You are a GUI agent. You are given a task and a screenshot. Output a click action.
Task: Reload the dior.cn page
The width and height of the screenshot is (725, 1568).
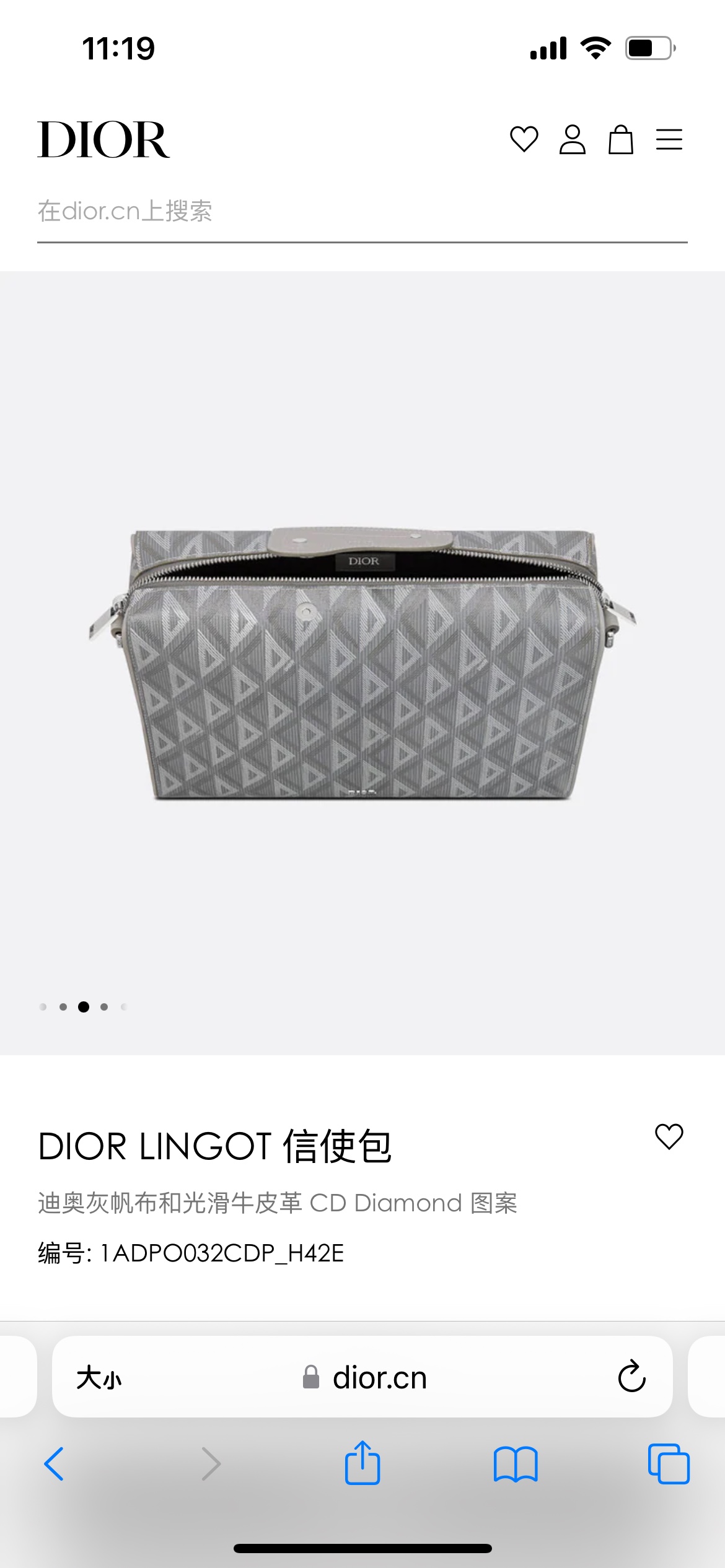631,1377
